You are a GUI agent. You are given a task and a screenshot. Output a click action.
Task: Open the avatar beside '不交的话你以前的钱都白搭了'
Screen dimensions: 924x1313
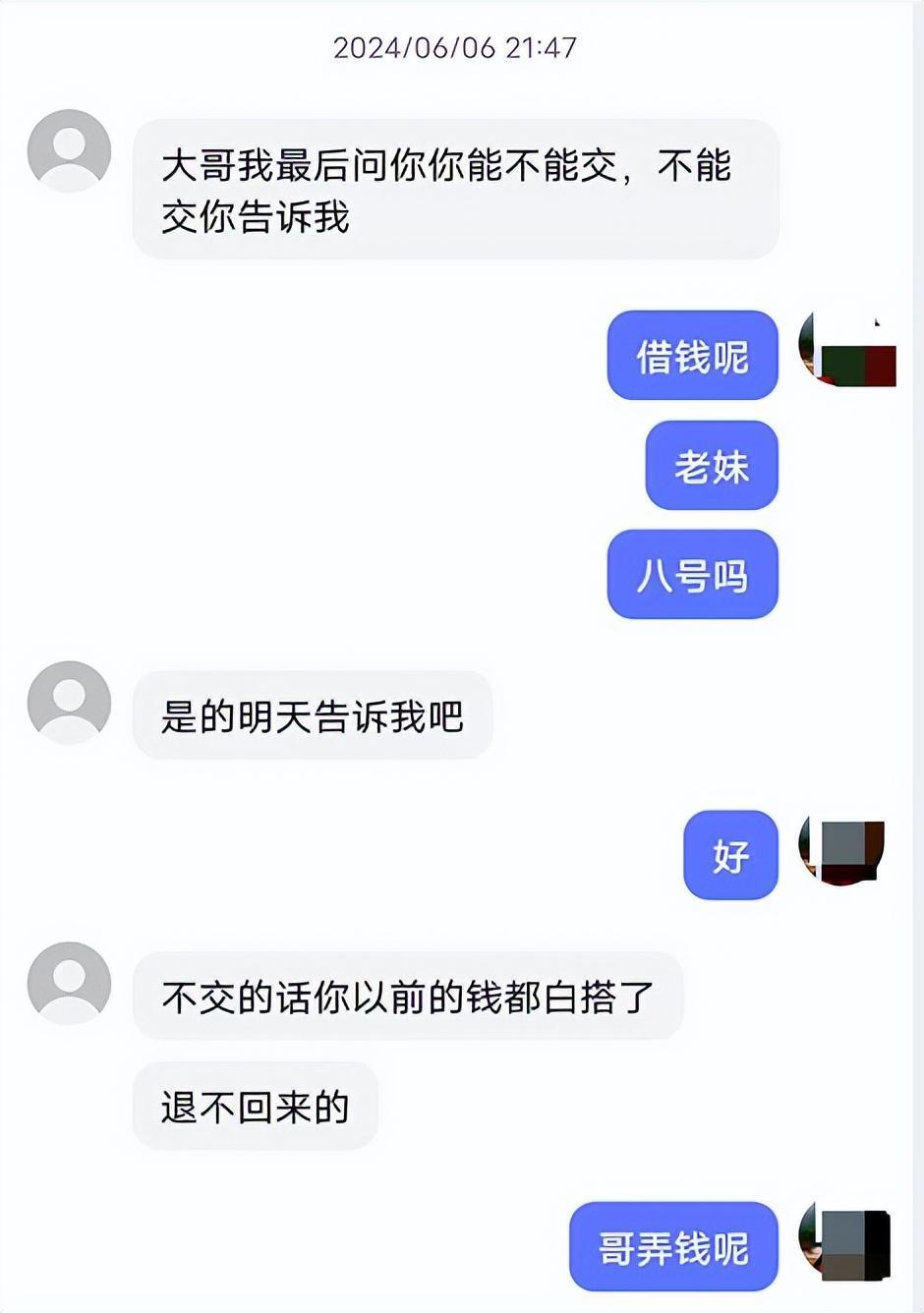tap(69, 983)
